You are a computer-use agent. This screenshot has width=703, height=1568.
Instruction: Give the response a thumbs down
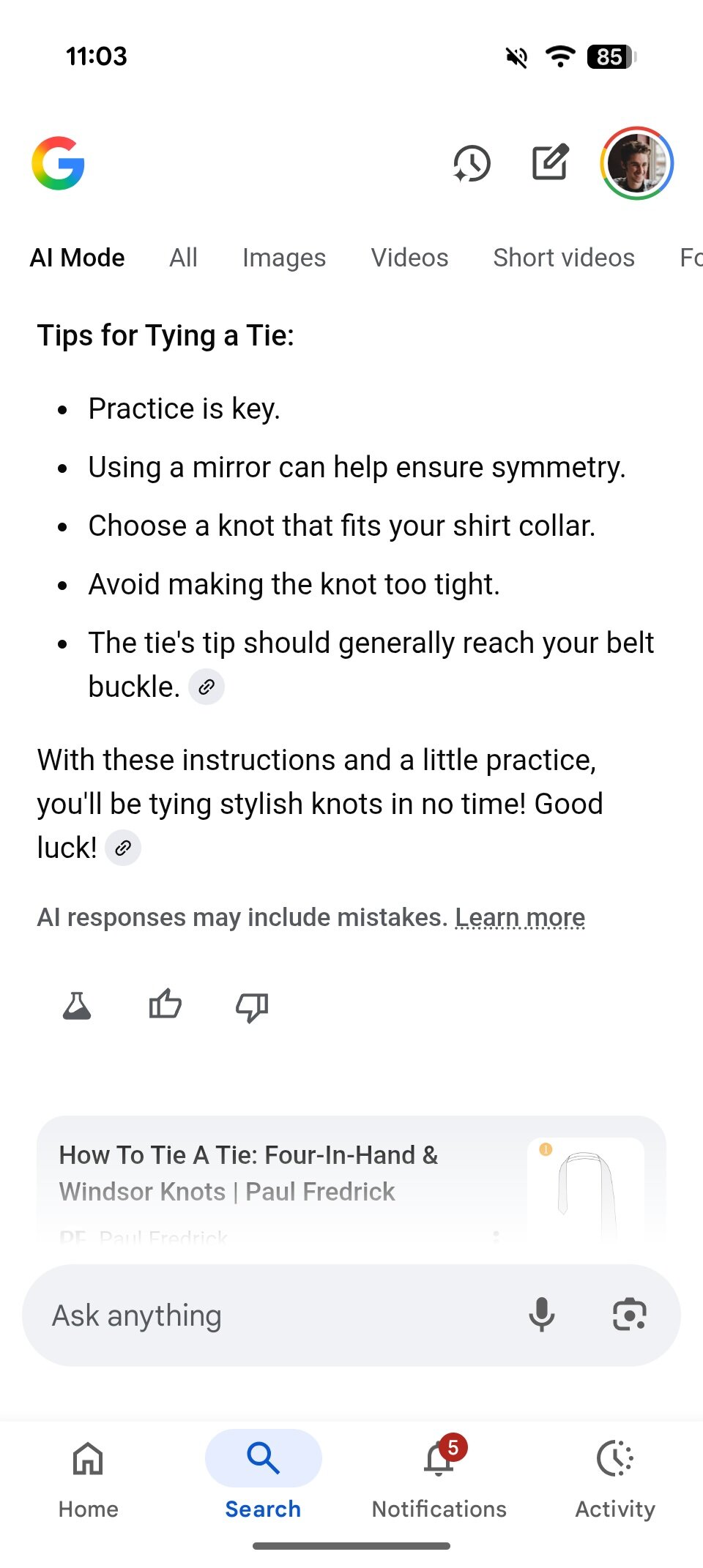pyautogui.click(x=252, y=1007)
